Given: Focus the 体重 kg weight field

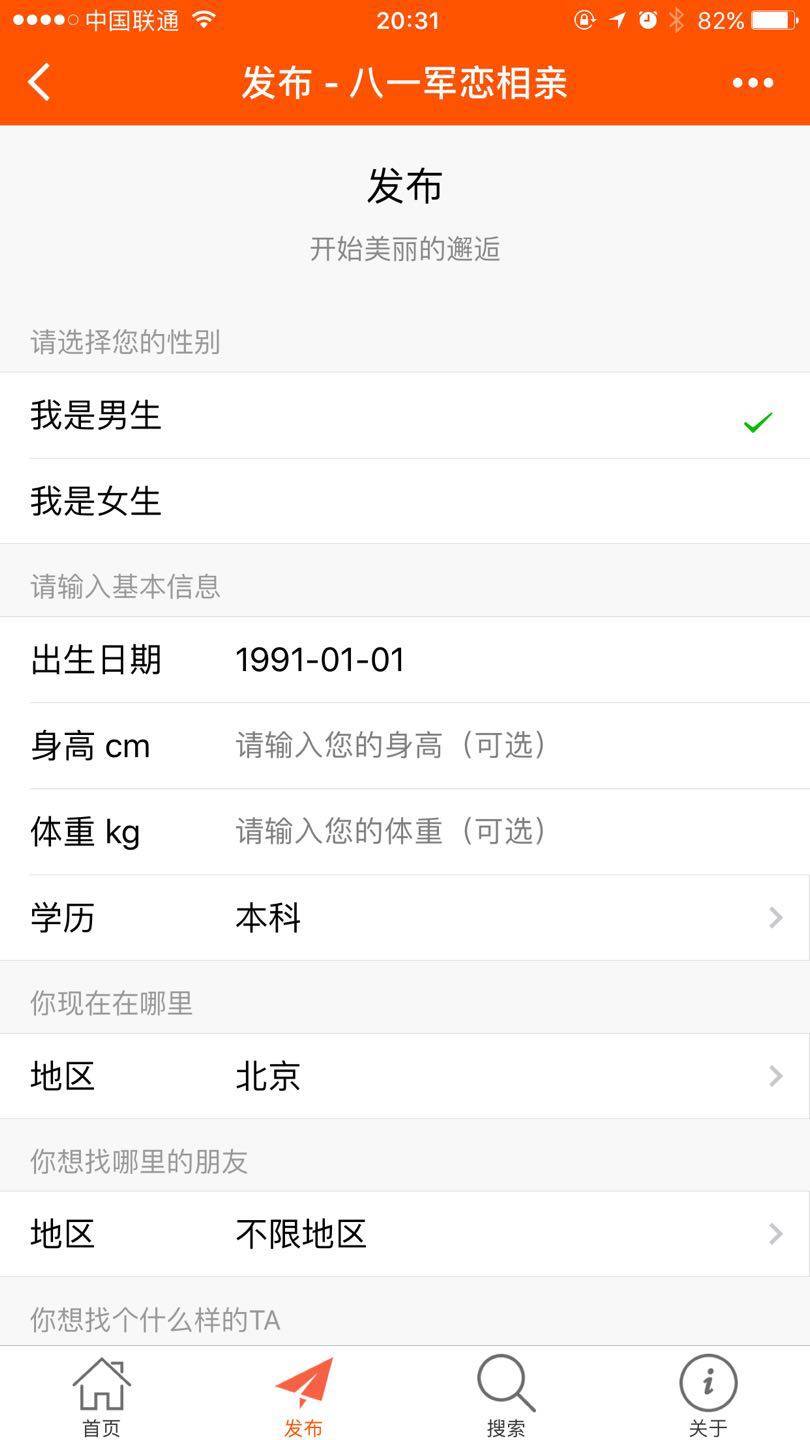Looking at the screenshot, I should point(500,832).
